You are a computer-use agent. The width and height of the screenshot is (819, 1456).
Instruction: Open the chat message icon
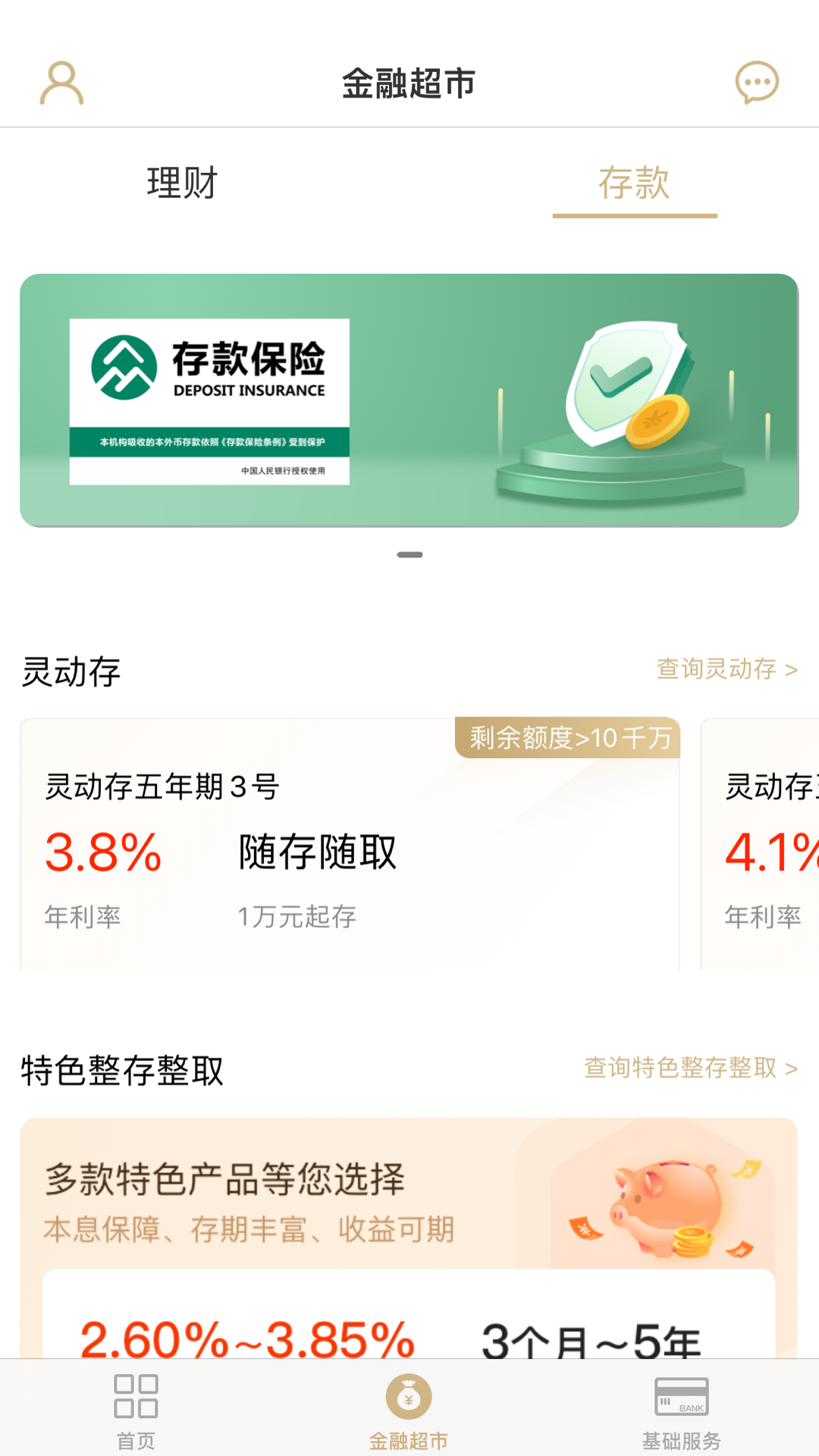click(757, 82)
